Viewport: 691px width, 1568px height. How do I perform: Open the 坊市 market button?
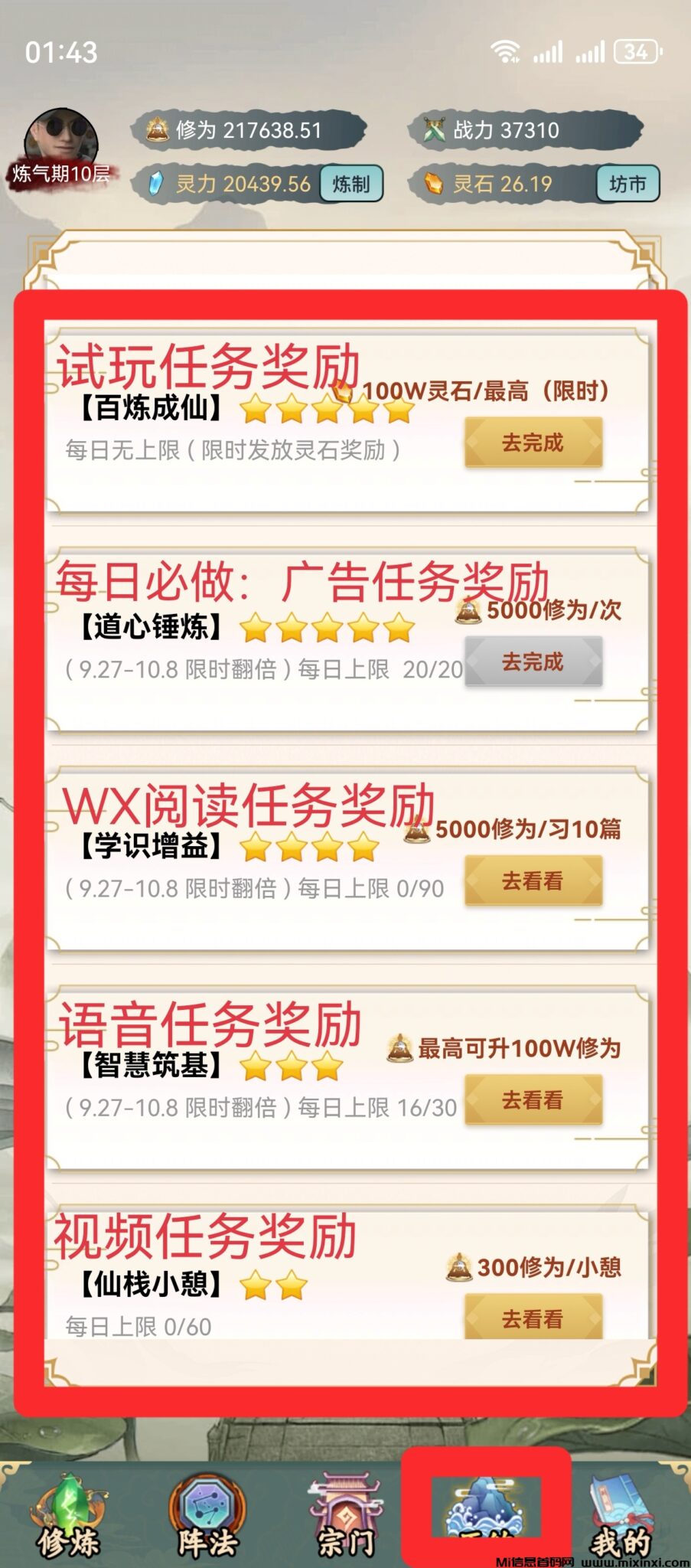click(627, 184)
